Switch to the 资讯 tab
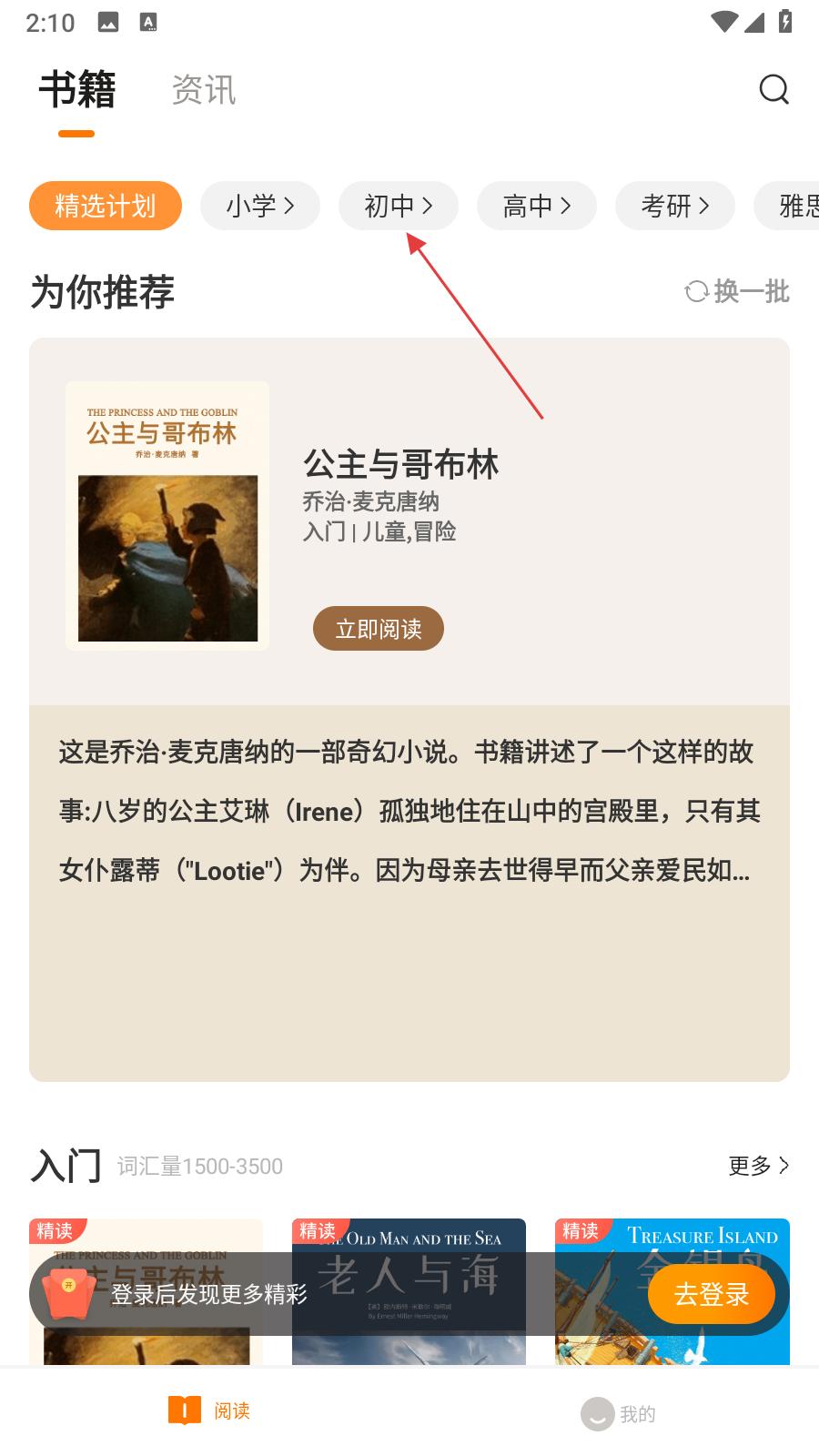 pos(204,90)
